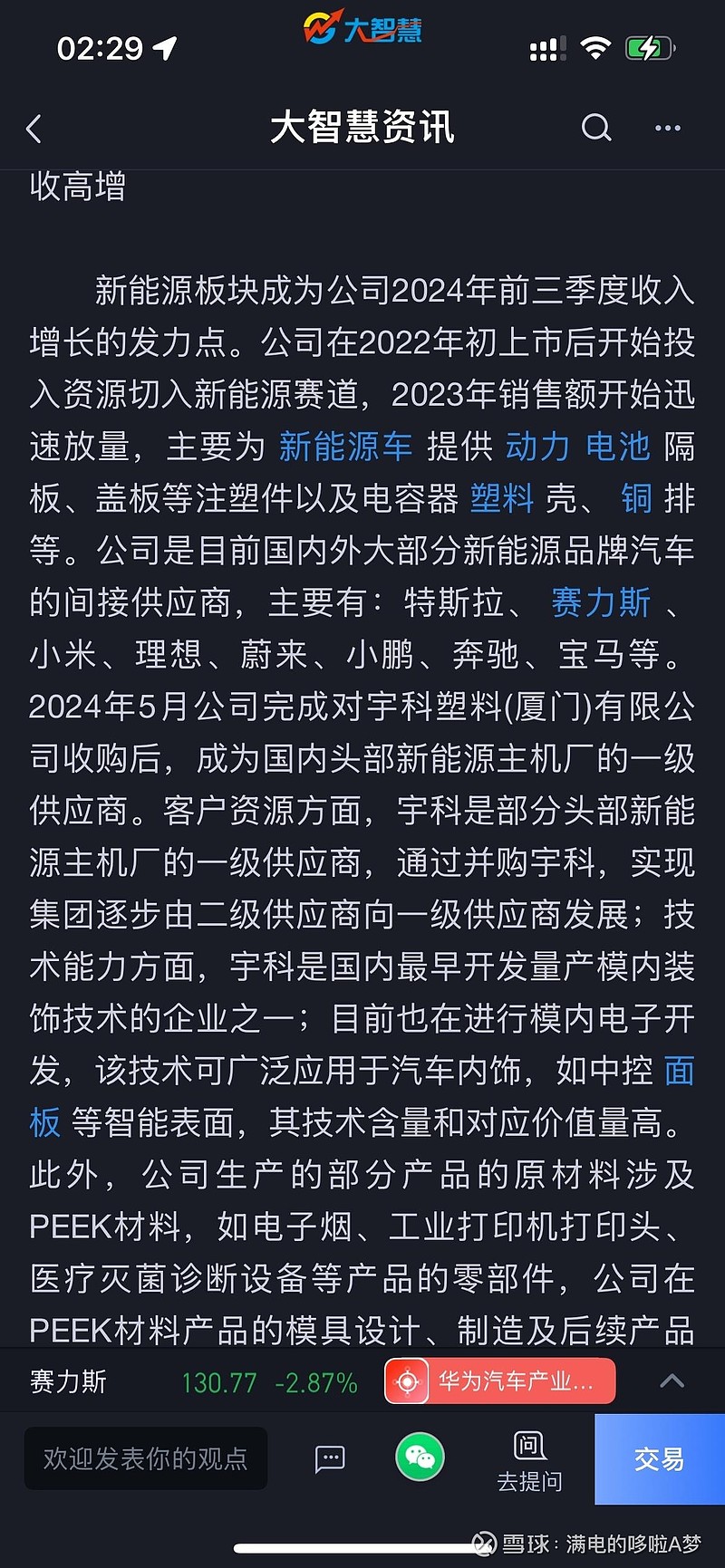Go back with the top-left arrow

point(34,129)
